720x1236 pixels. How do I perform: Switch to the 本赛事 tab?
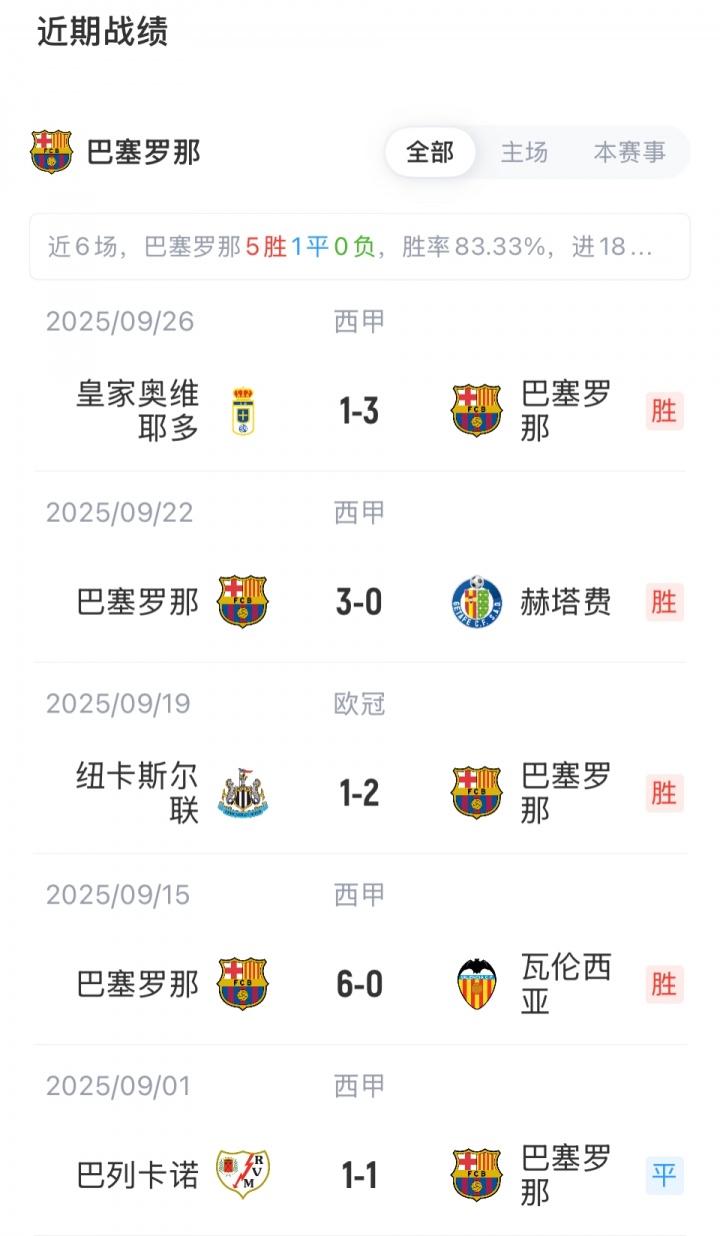629,152
